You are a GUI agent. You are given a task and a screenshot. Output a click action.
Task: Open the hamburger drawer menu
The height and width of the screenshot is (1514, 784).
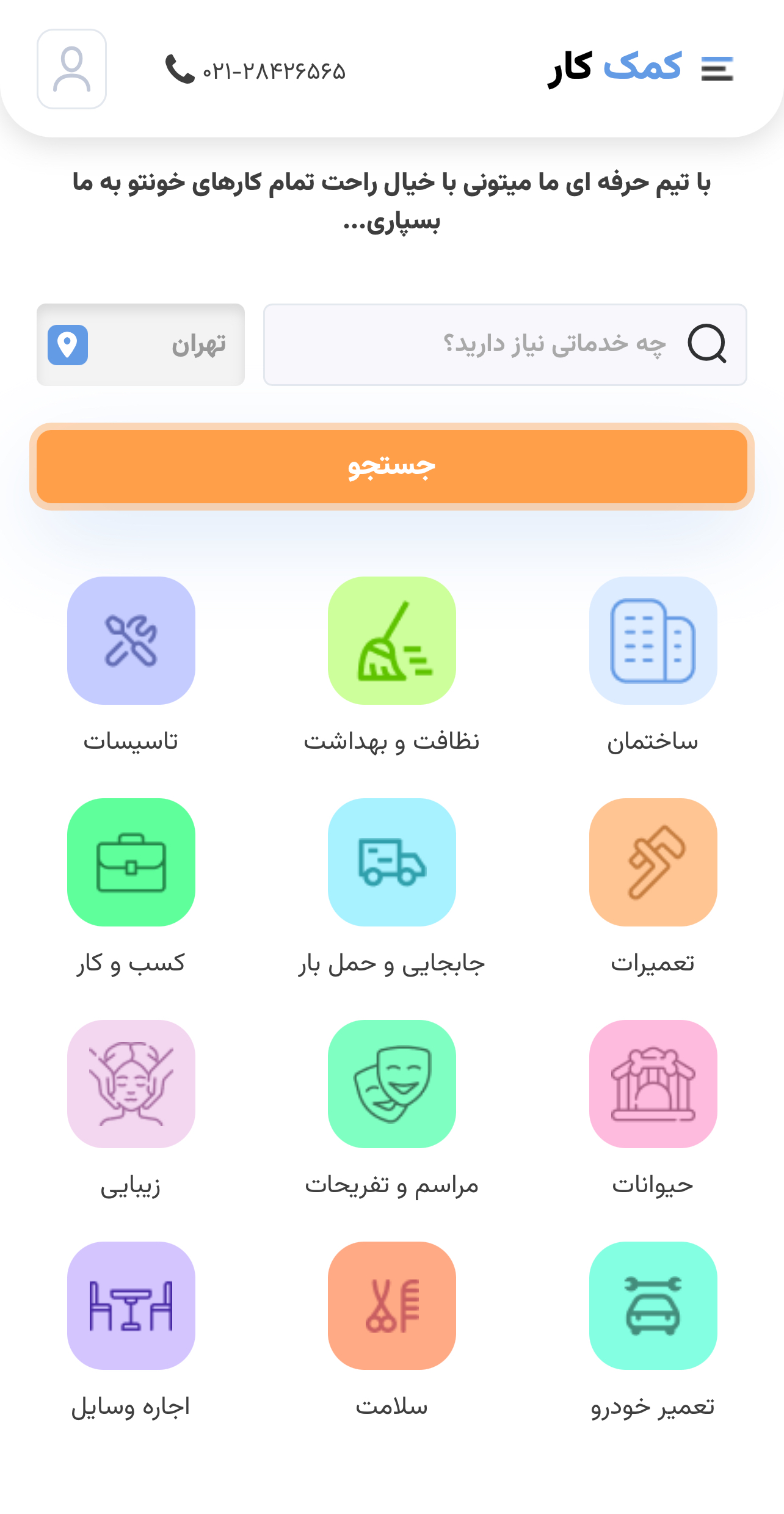coord(717,68)
